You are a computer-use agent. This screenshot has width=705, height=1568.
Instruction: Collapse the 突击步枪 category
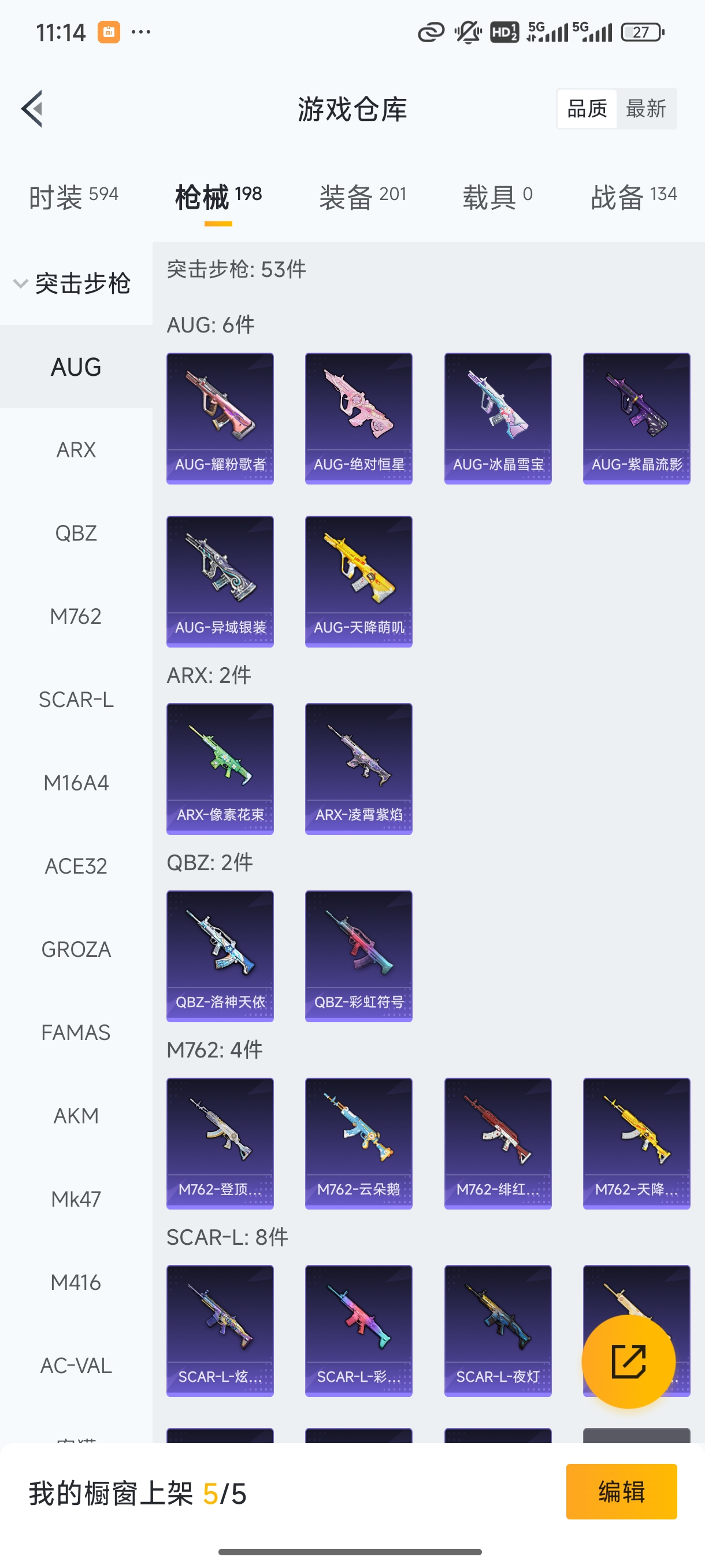[x=73, y=284]
